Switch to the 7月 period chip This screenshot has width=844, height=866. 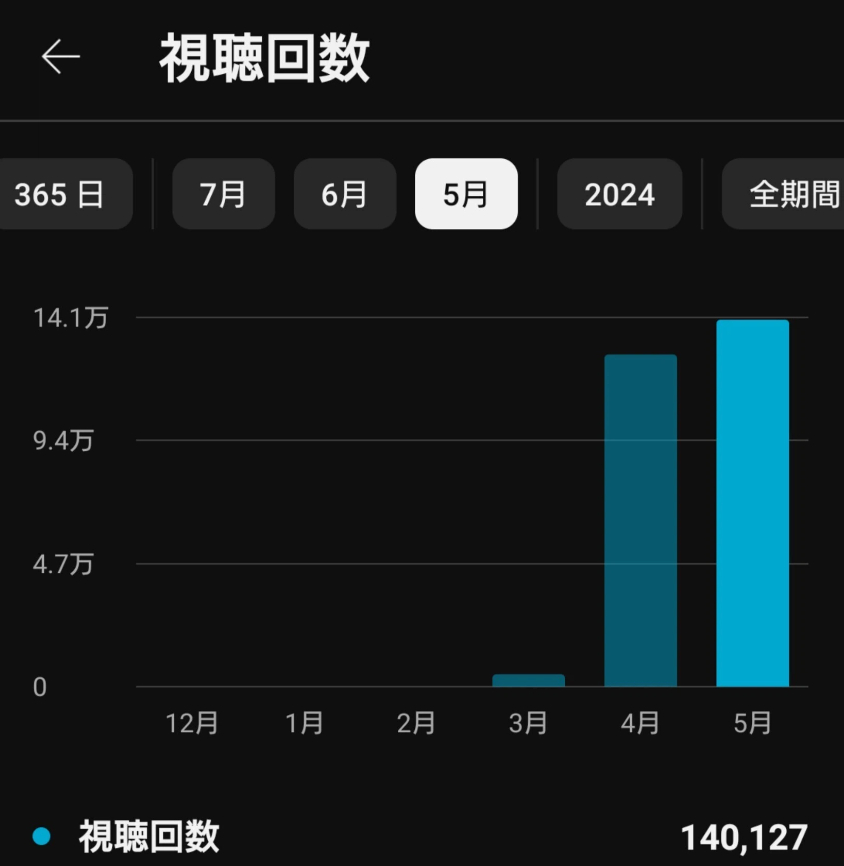pyautogui.click(x=223, y=194)
